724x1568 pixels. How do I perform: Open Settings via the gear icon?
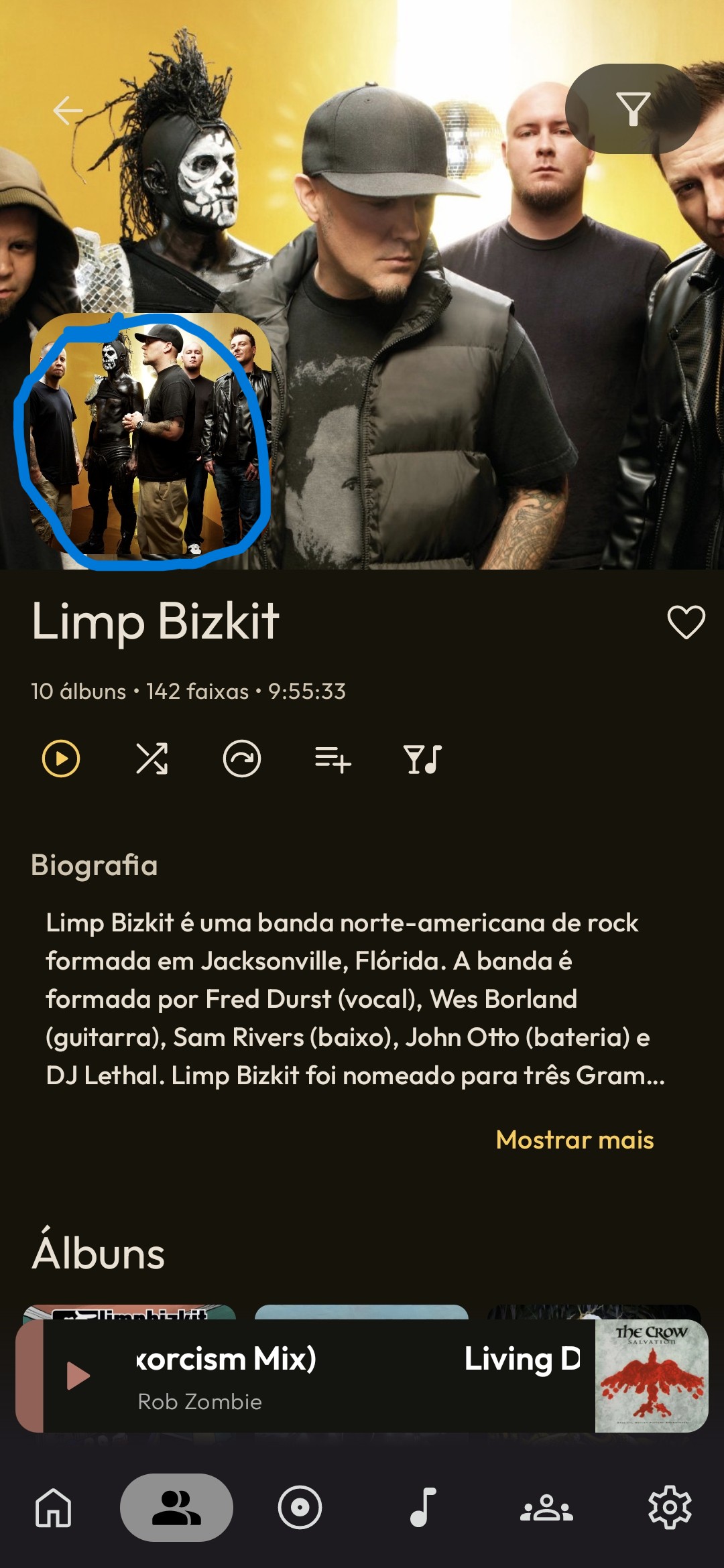click(670, 1508)
